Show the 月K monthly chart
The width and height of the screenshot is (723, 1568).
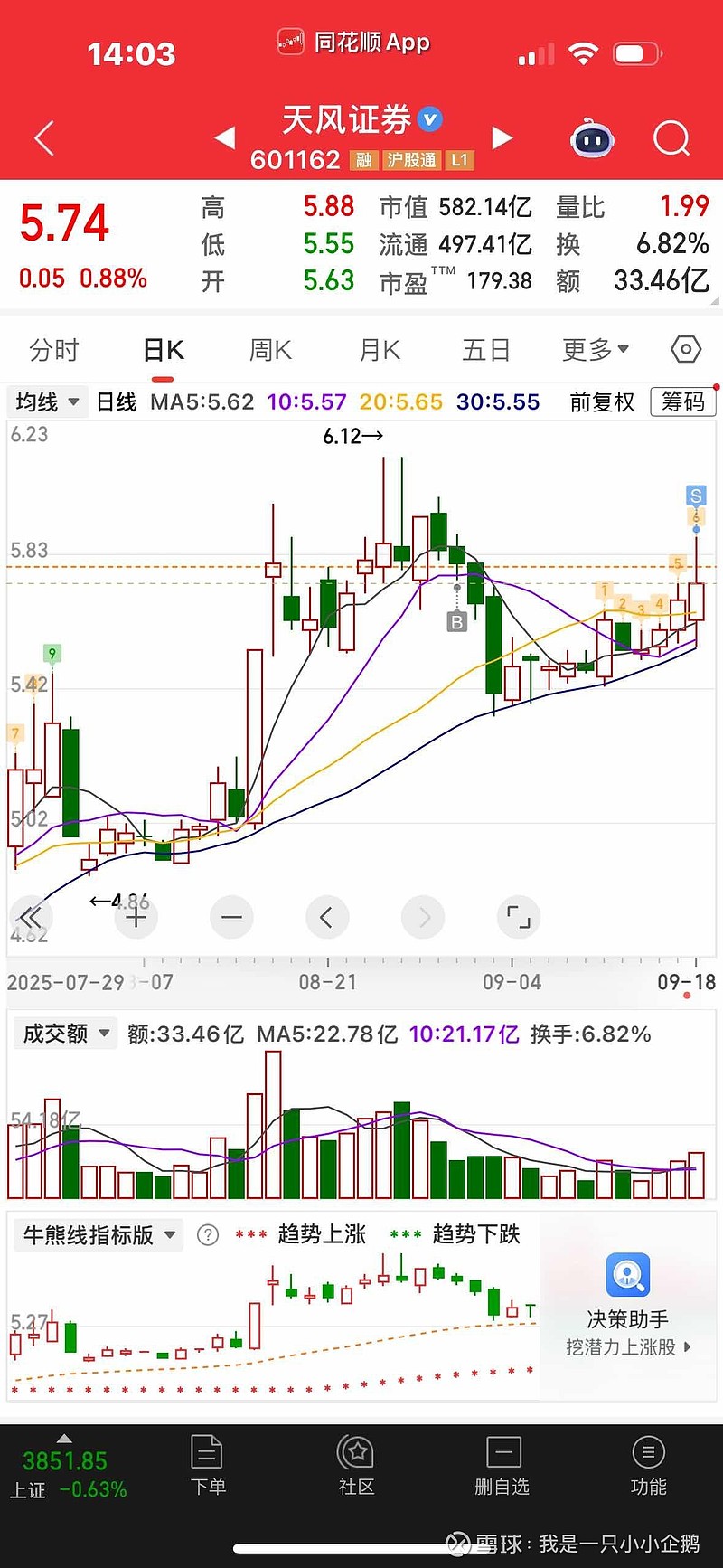click(380, 350)
